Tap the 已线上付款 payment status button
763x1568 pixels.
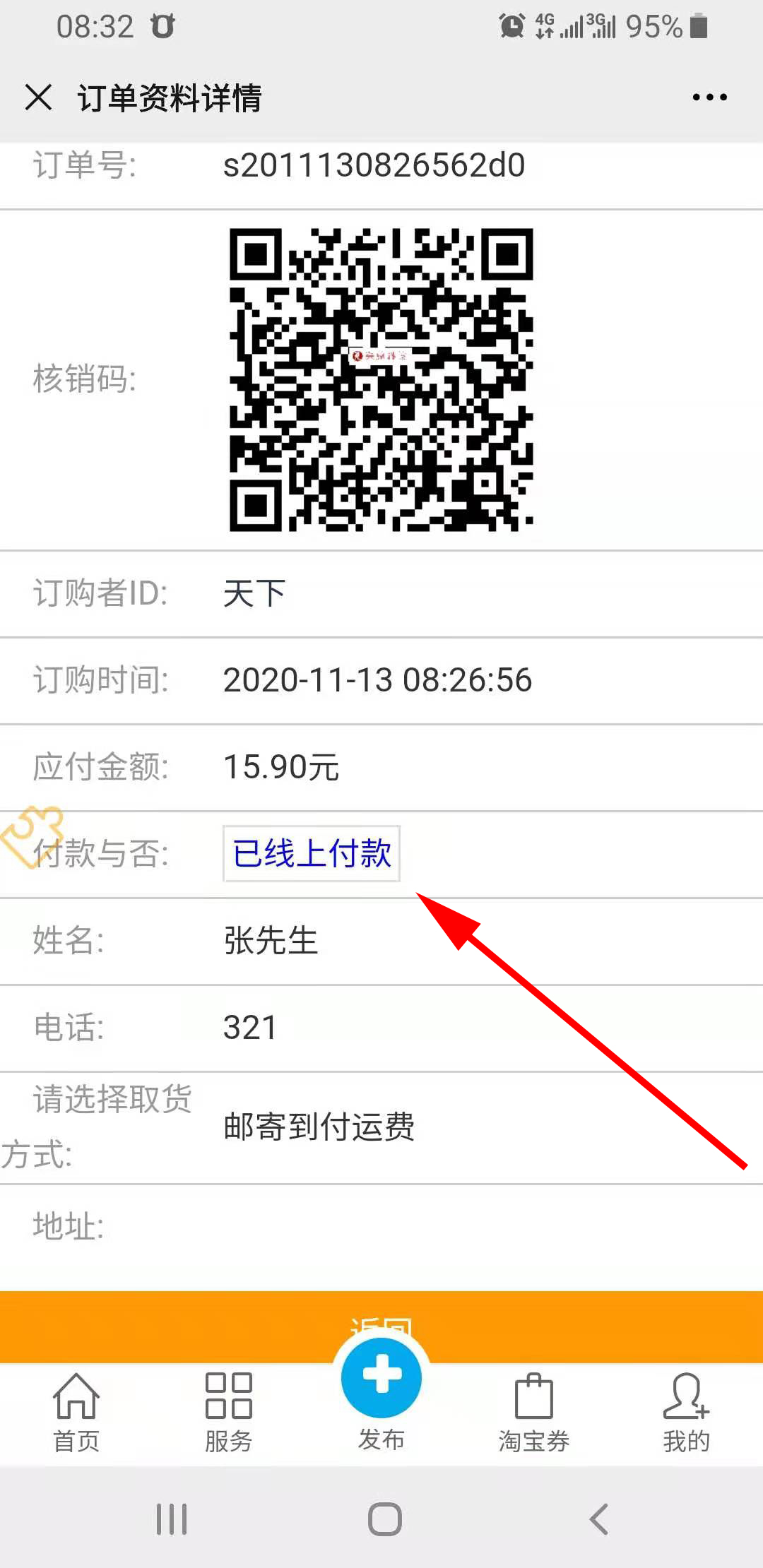(312, 853)
